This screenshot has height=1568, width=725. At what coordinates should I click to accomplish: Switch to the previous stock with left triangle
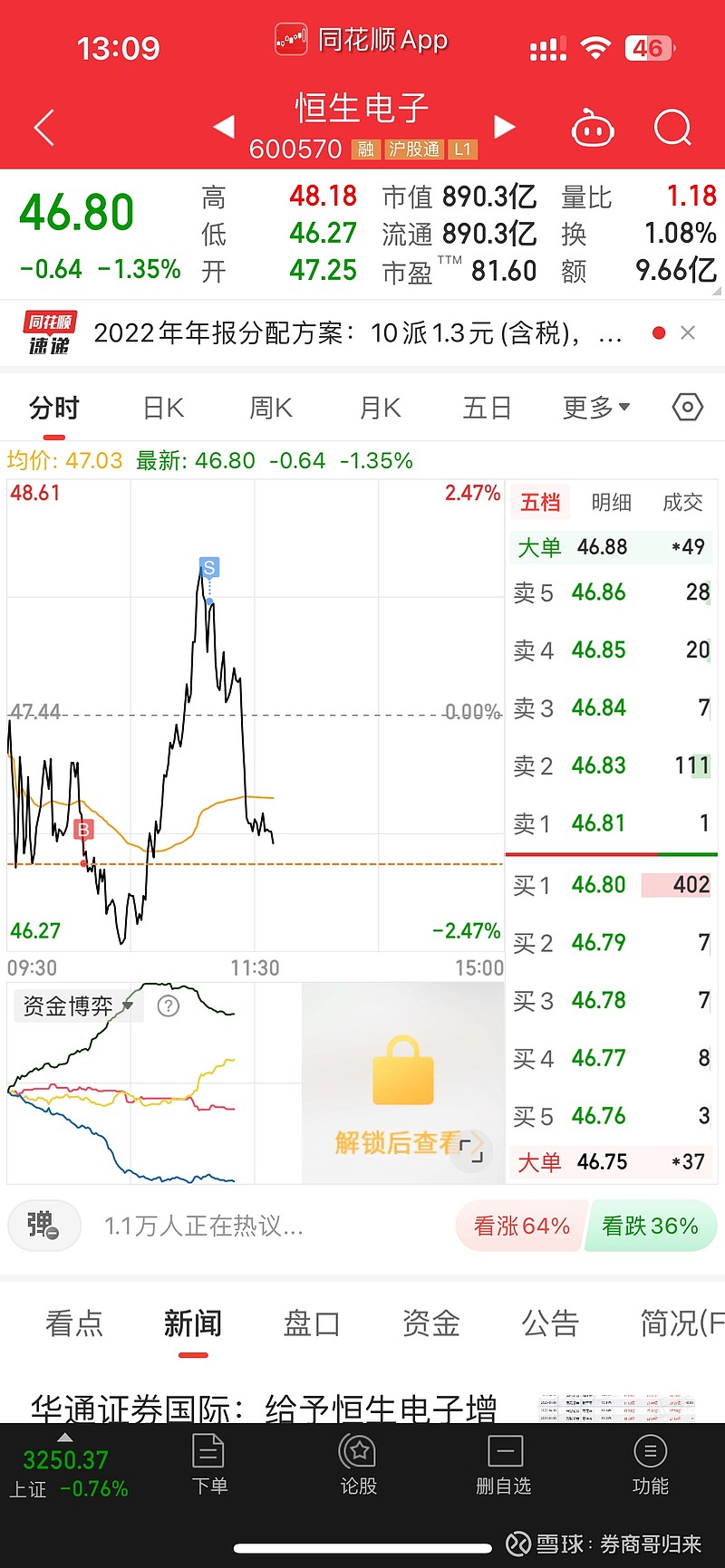pos(224,127)
